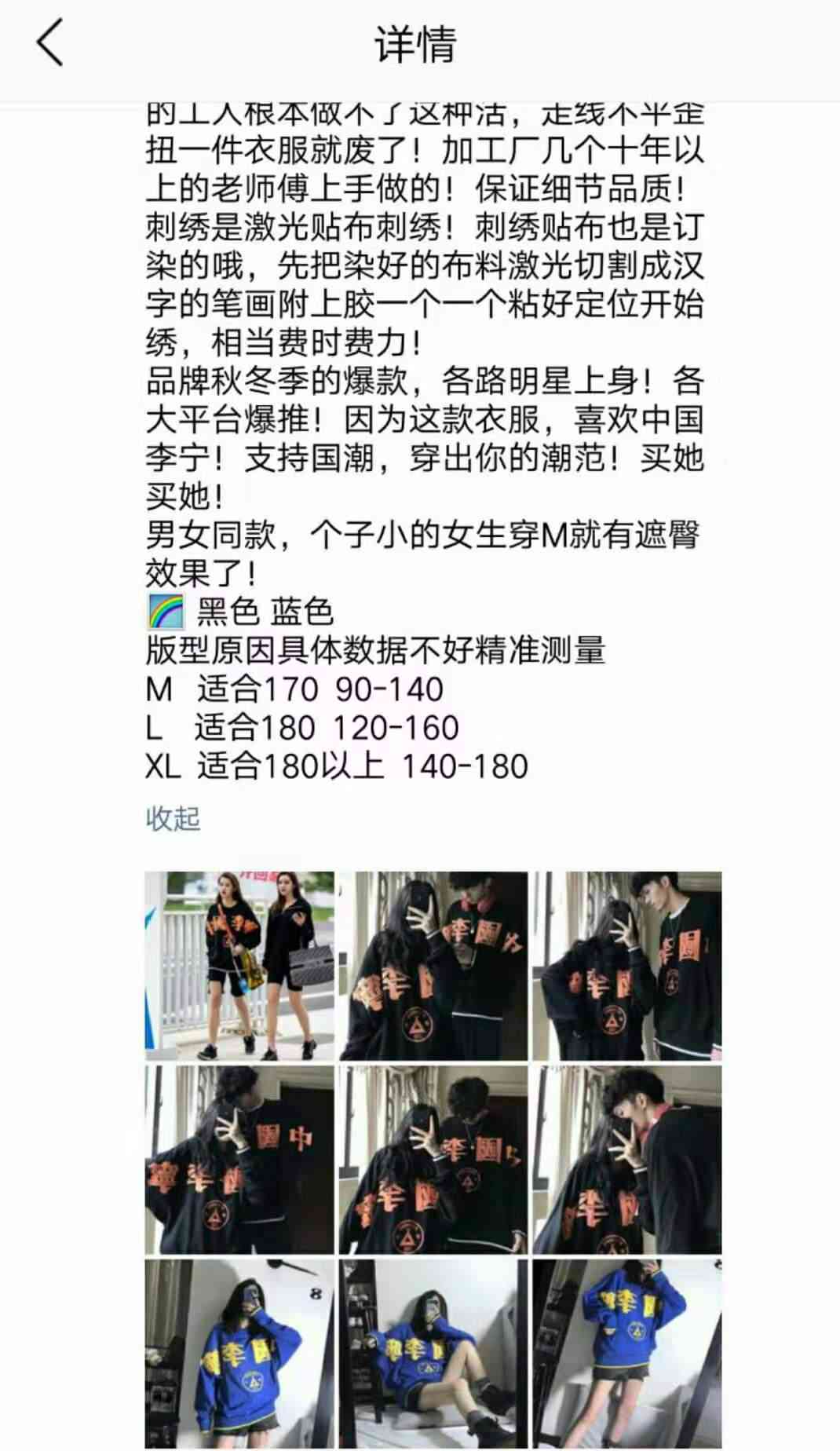Open the bottom-right blue sweater back-view photo
This screenshot has width=840, height=1451.
[626, 1354]
